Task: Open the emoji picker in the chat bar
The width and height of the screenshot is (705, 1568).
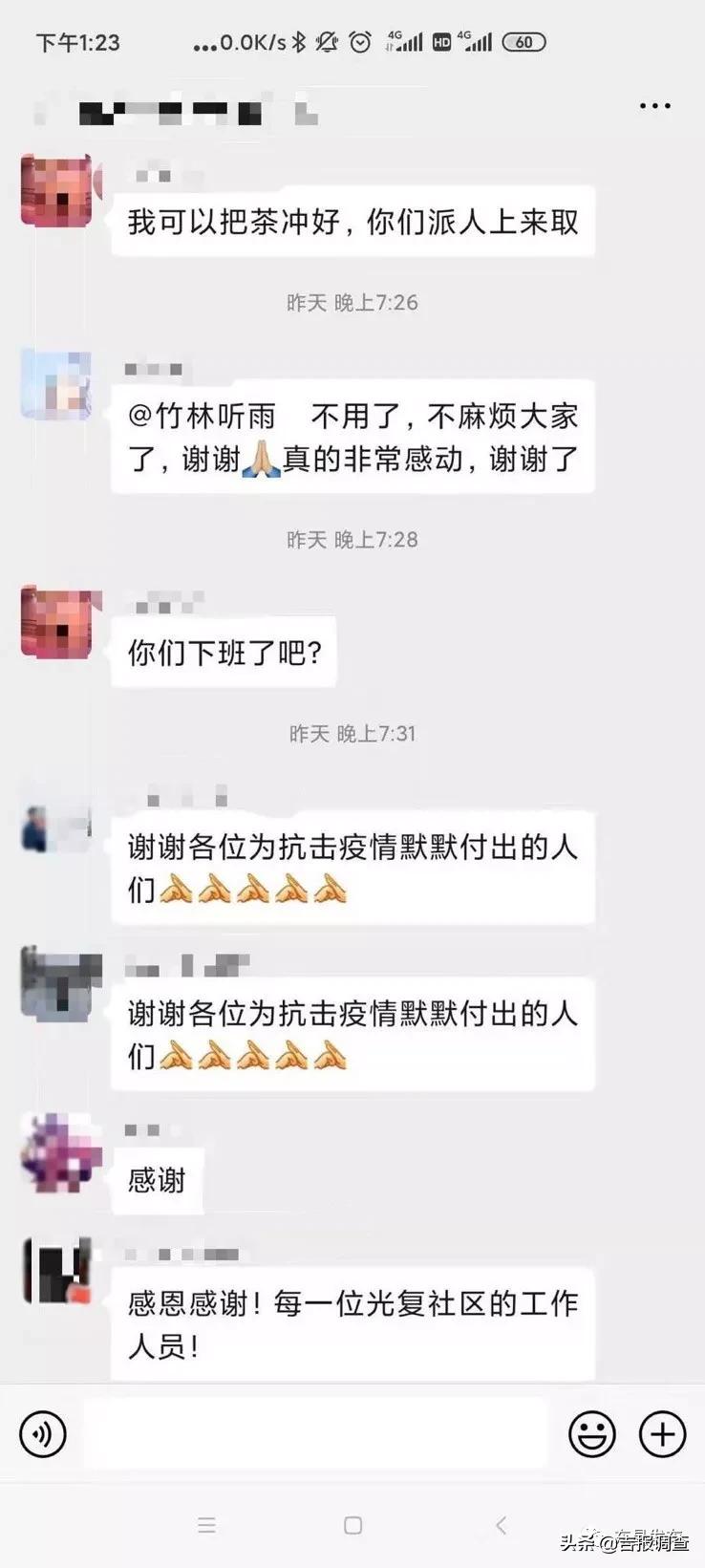Action: pyautogui.click(x=592, y=1434)
